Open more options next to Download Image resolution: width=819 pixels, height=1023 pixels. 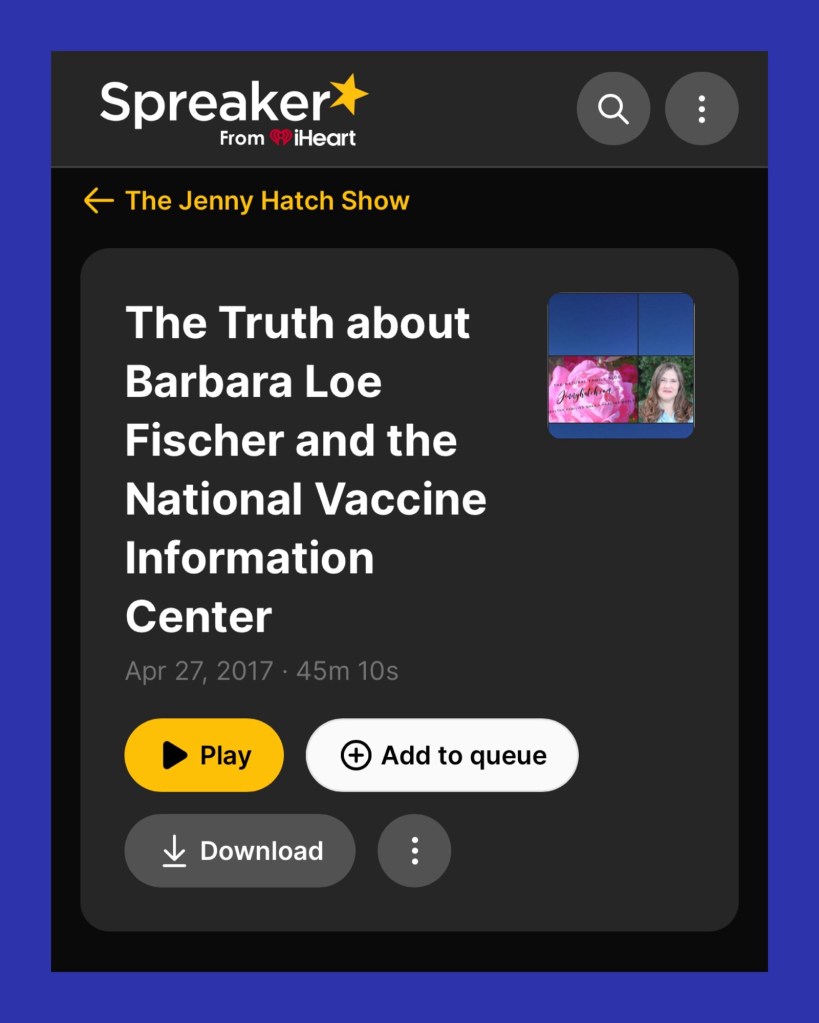click(414, 851)
